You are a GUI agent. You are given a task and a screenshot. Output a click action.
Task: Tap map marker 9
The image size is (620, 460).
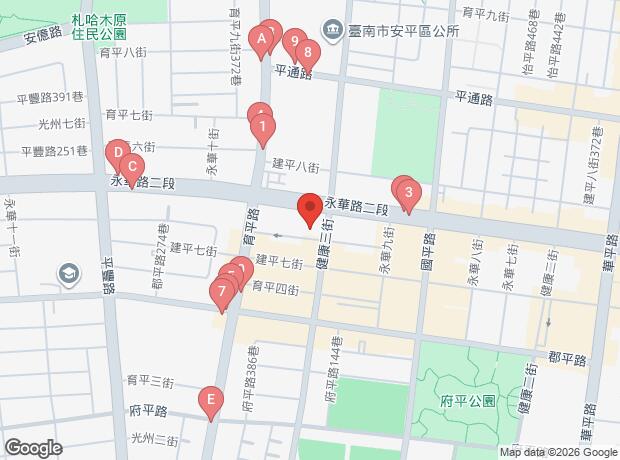click(295, 42)
